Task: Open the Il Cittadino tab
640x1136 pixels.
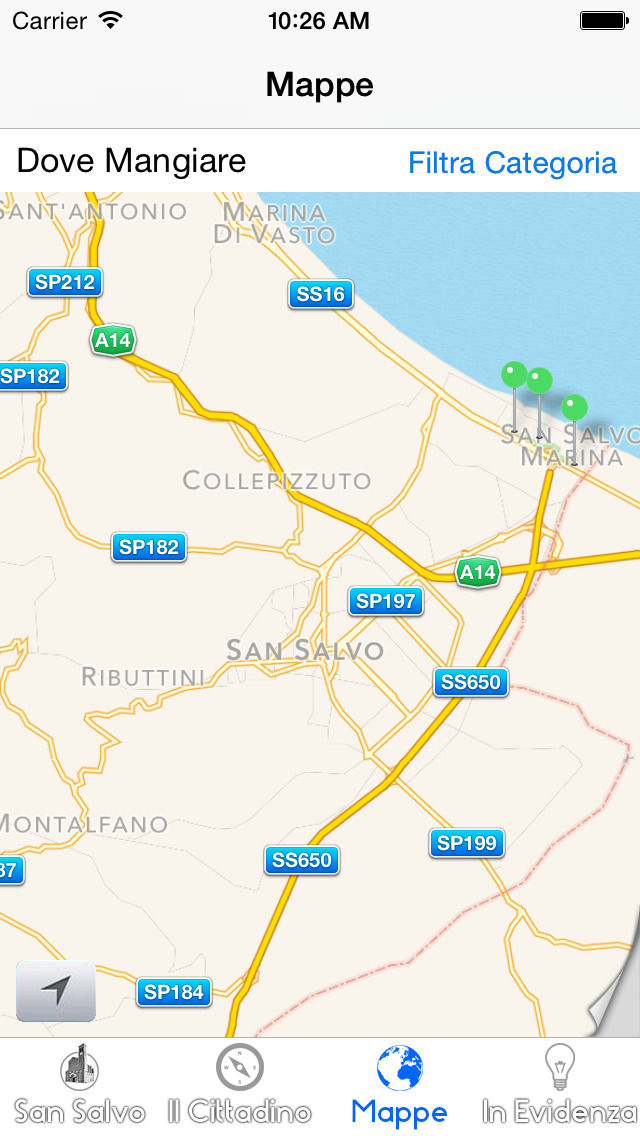Action: tap(240, 1085)
